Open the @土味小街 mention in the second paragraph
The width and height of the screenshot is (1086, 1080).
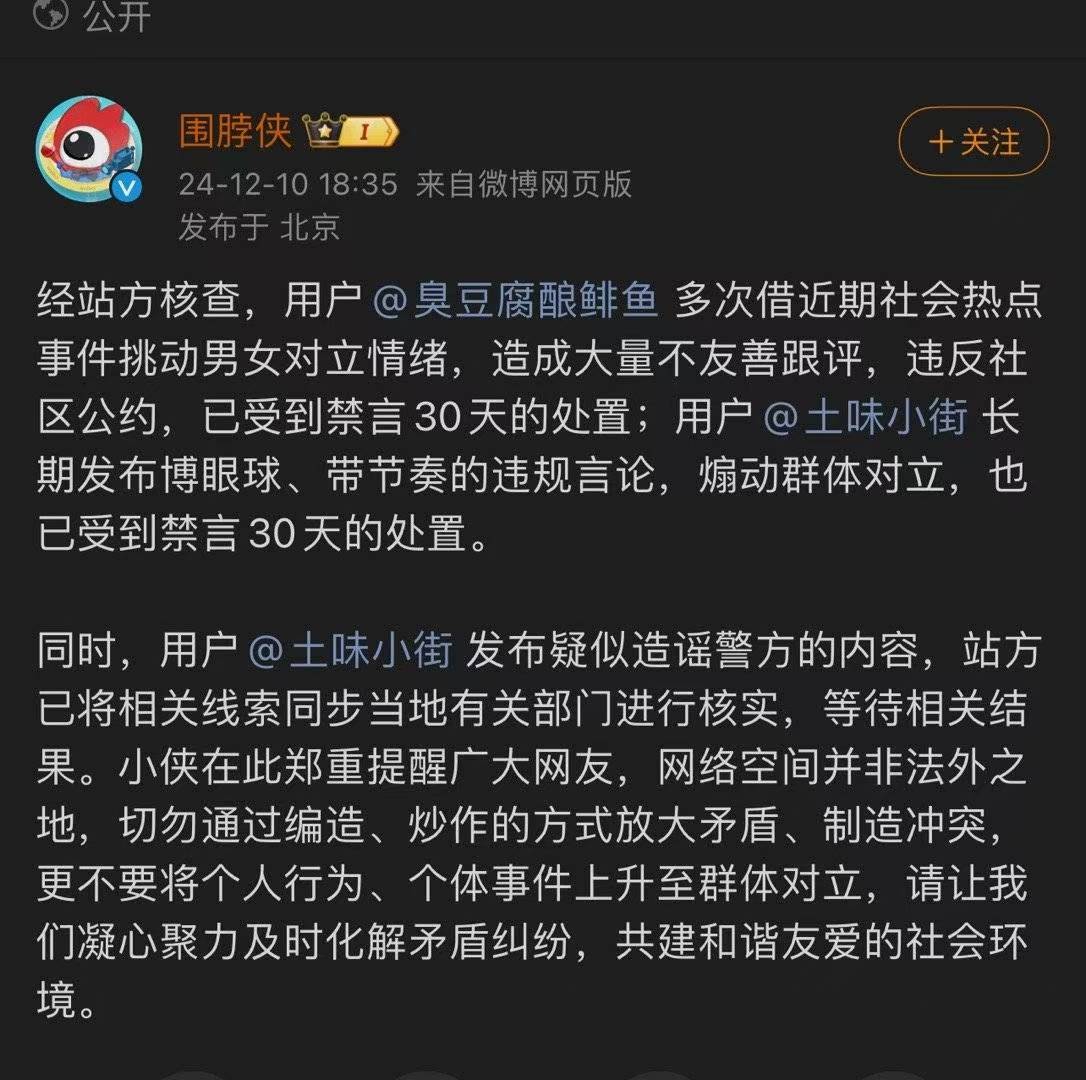[x=351, y=649]
